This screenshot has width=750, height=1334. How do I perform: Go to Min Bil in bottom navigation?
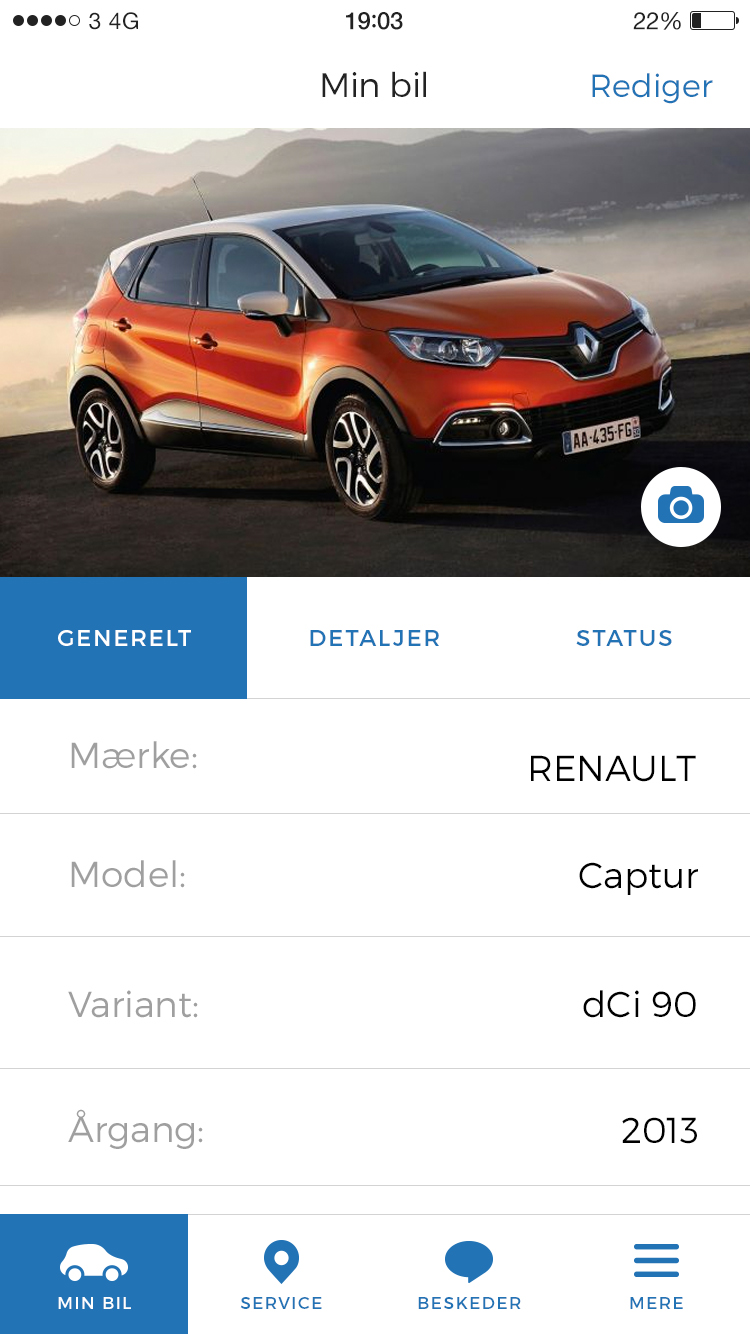pos(94,1274)
